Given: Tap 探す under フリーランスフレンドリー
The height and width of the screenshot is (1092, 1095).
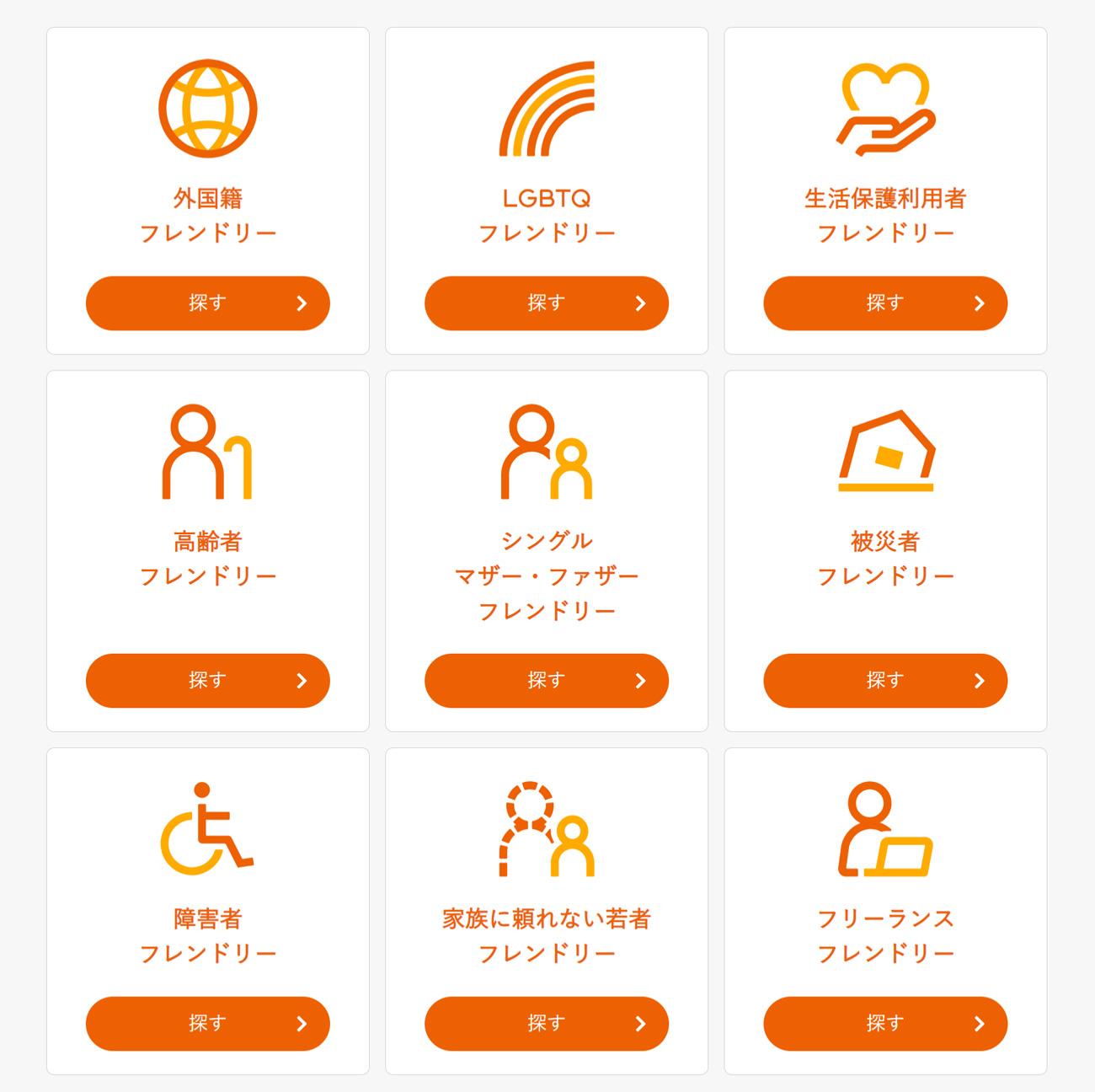Looking at the screenshot, I should pos(884,1024).
